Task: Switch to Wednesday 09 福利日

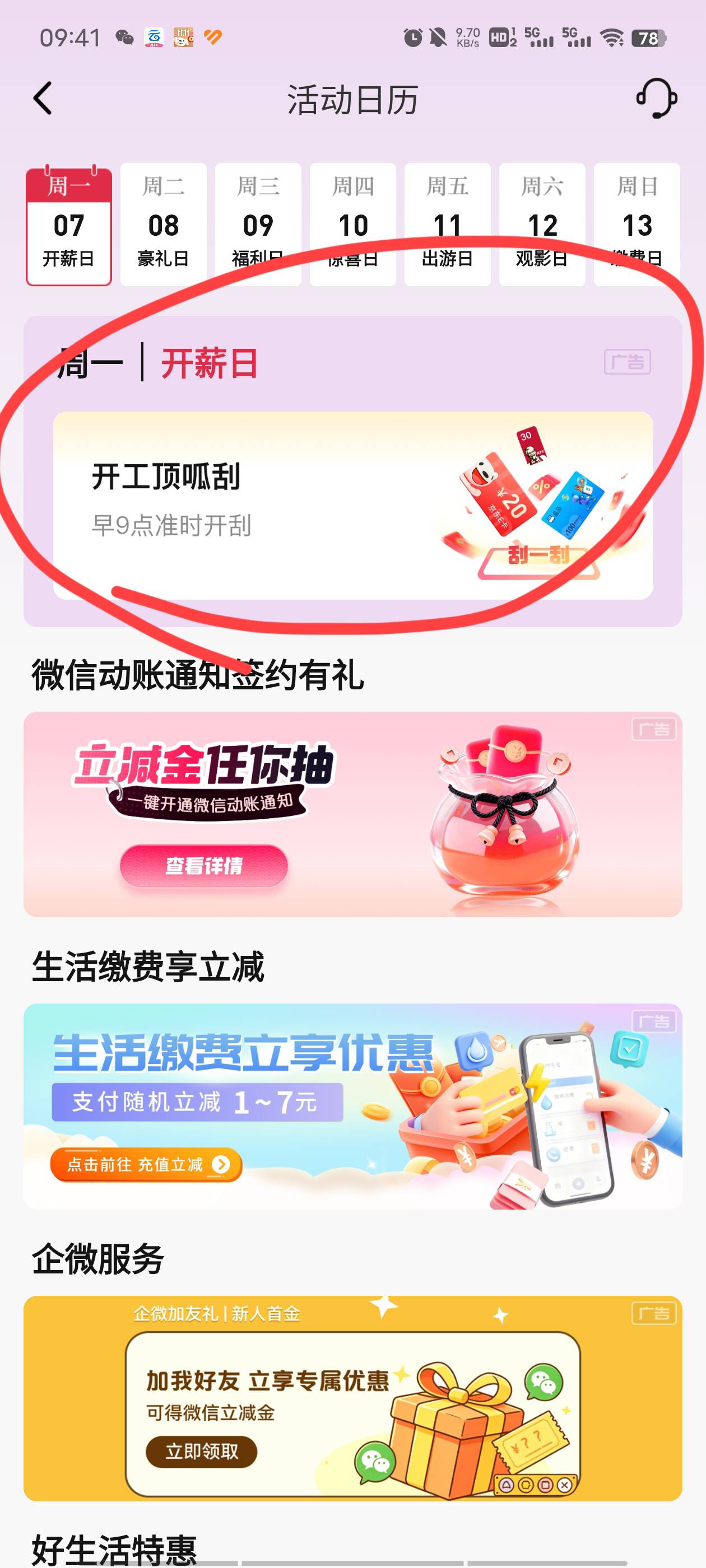Action: [x=258, y=225]
